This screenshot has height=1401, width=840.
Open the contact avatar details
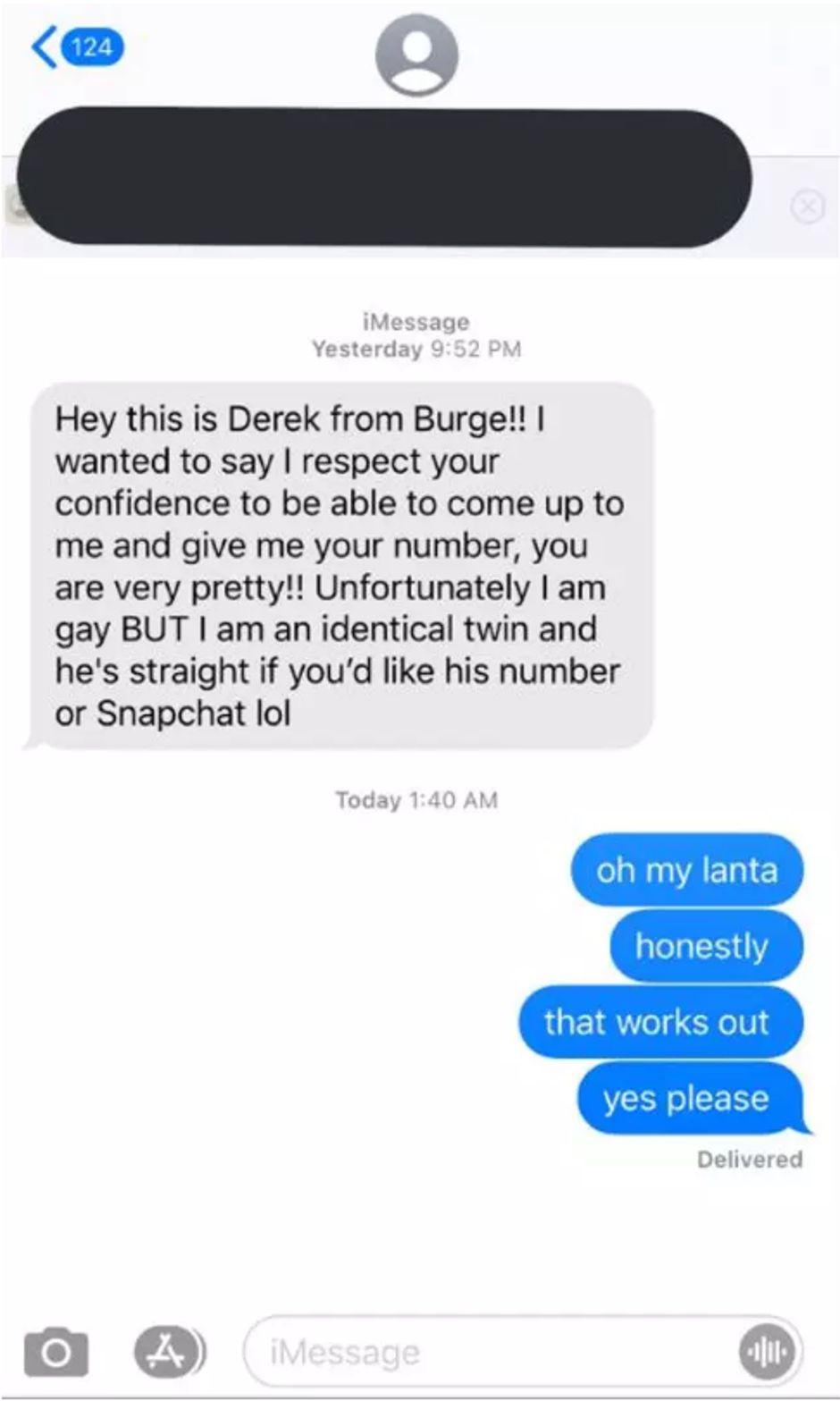click(x=416, y=55)
